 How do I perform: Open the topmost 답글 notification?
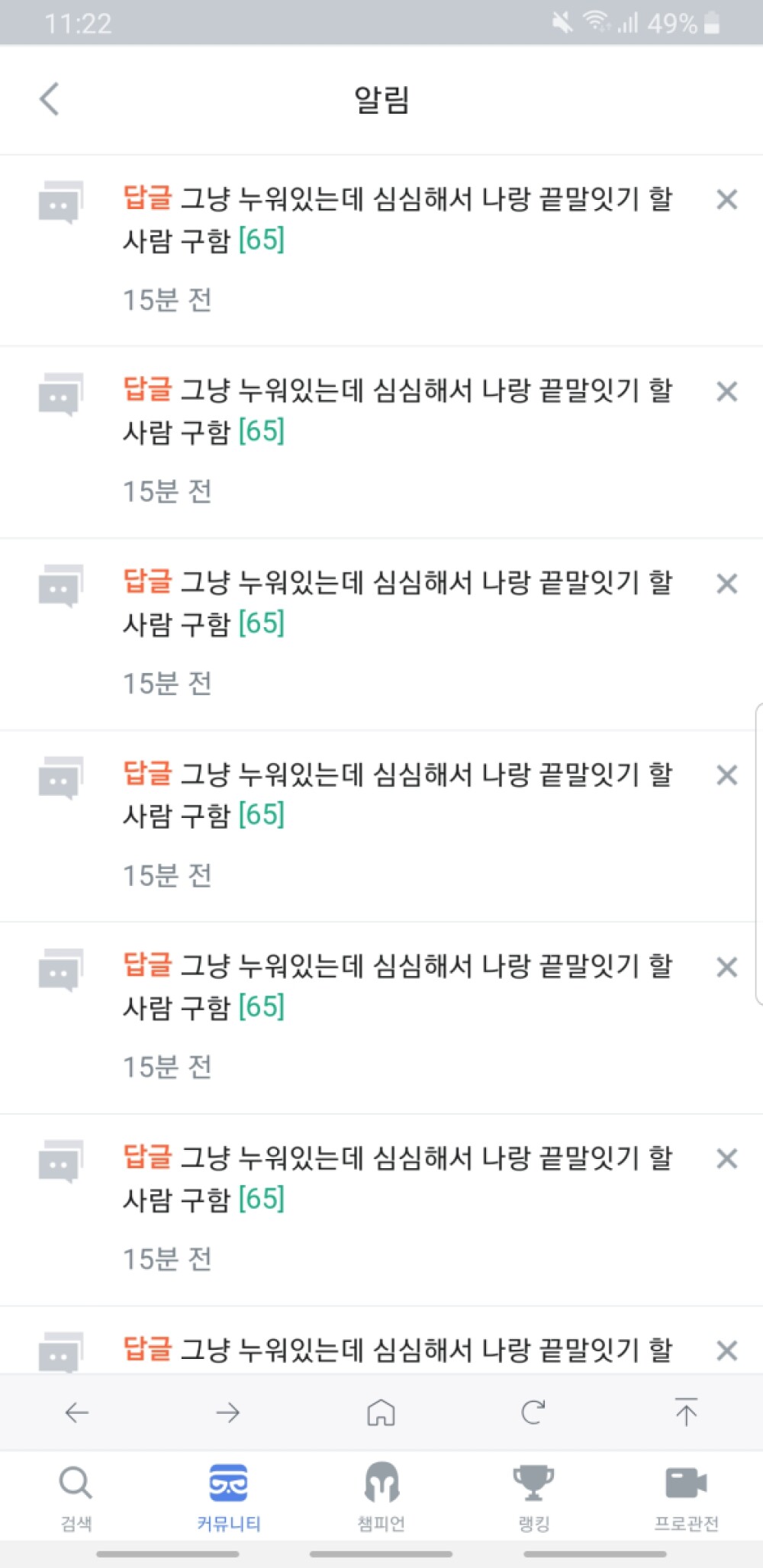pos(397,220)
